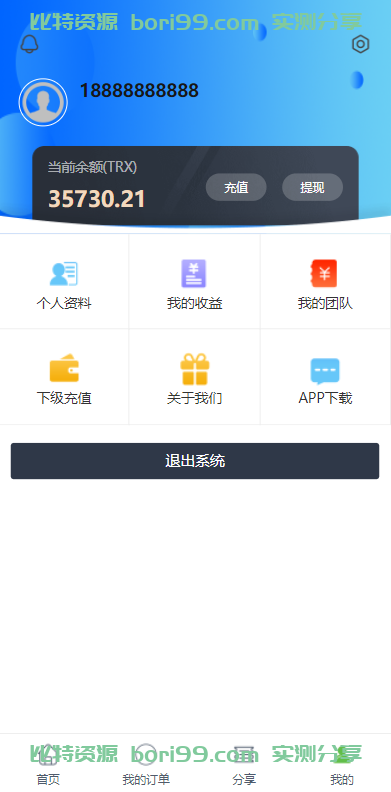Screen dimensions: 391x792
Task: Open 我的收益 earnings
Action: (x=194, y=282)
